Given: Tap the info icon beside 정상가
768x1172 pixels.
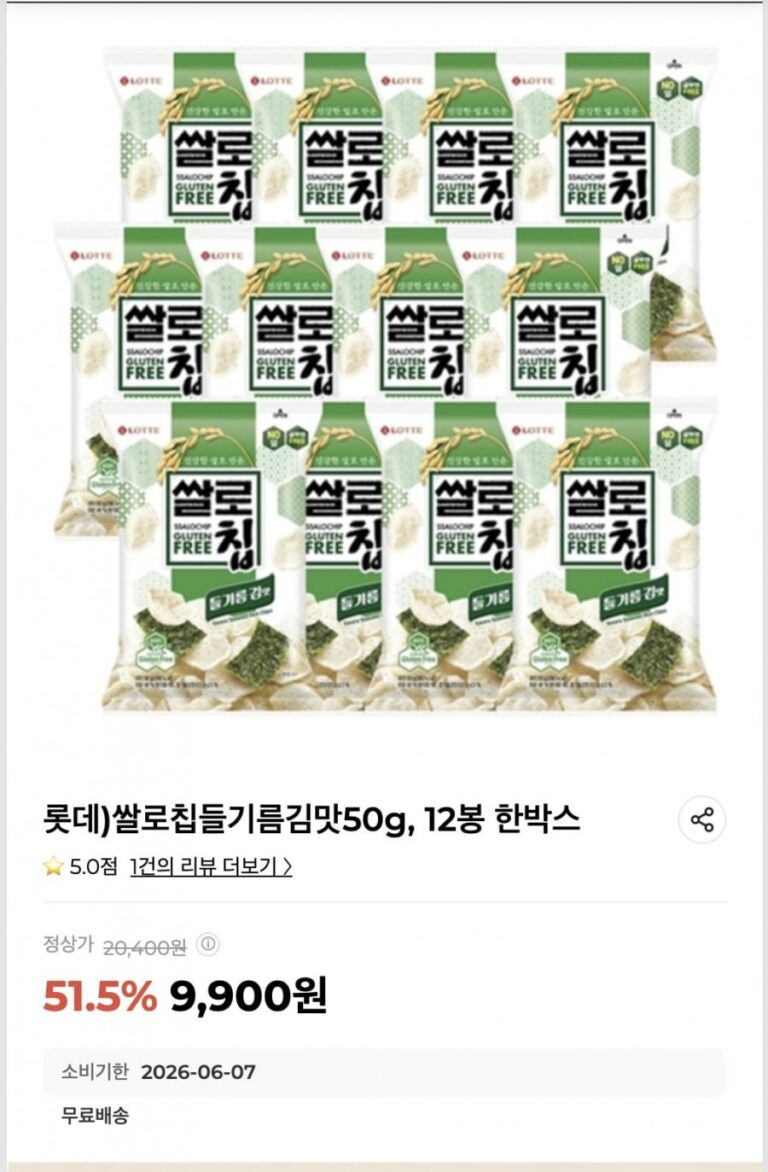Looking at the screenshot, I should coord(207,944).
